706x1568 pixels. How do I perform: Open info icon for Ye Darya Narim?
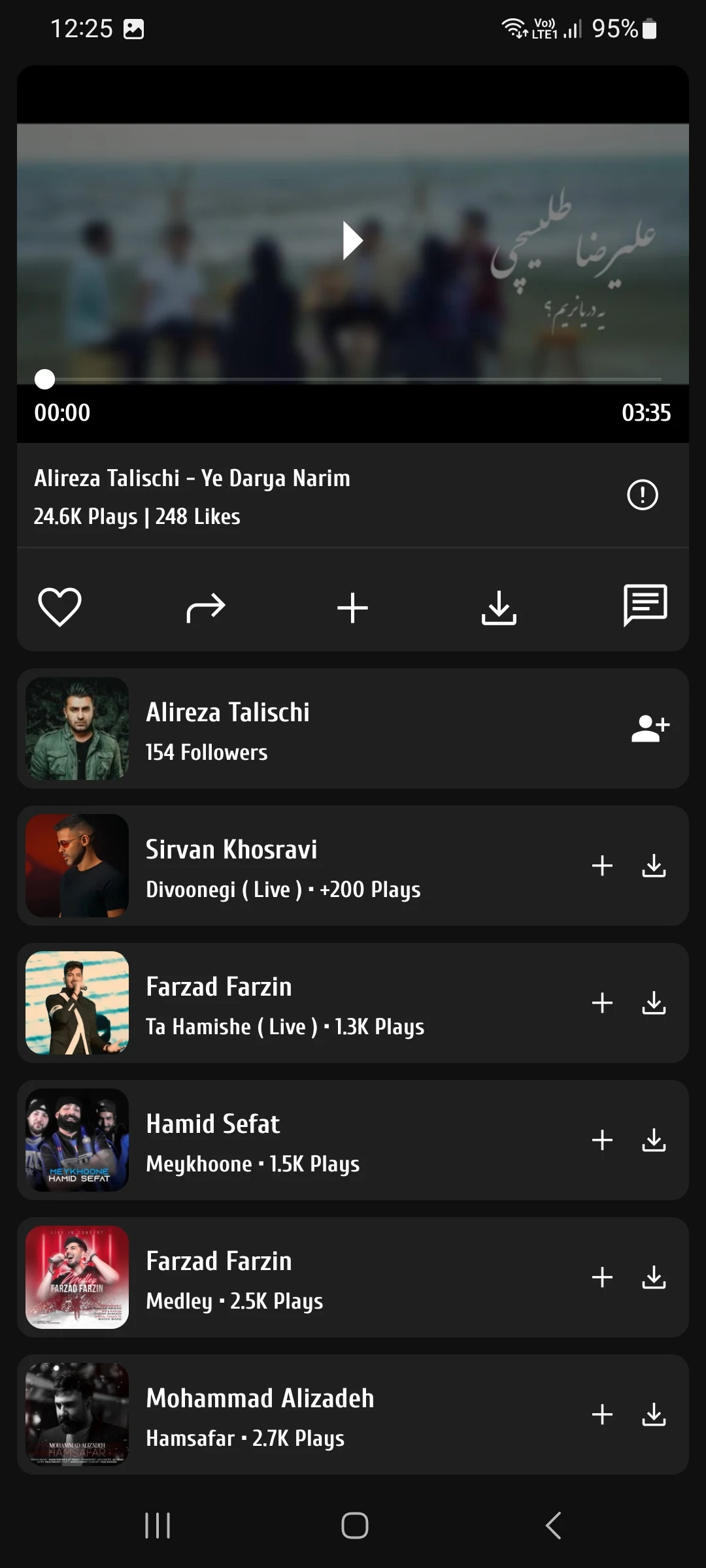[x=642, y=495]
